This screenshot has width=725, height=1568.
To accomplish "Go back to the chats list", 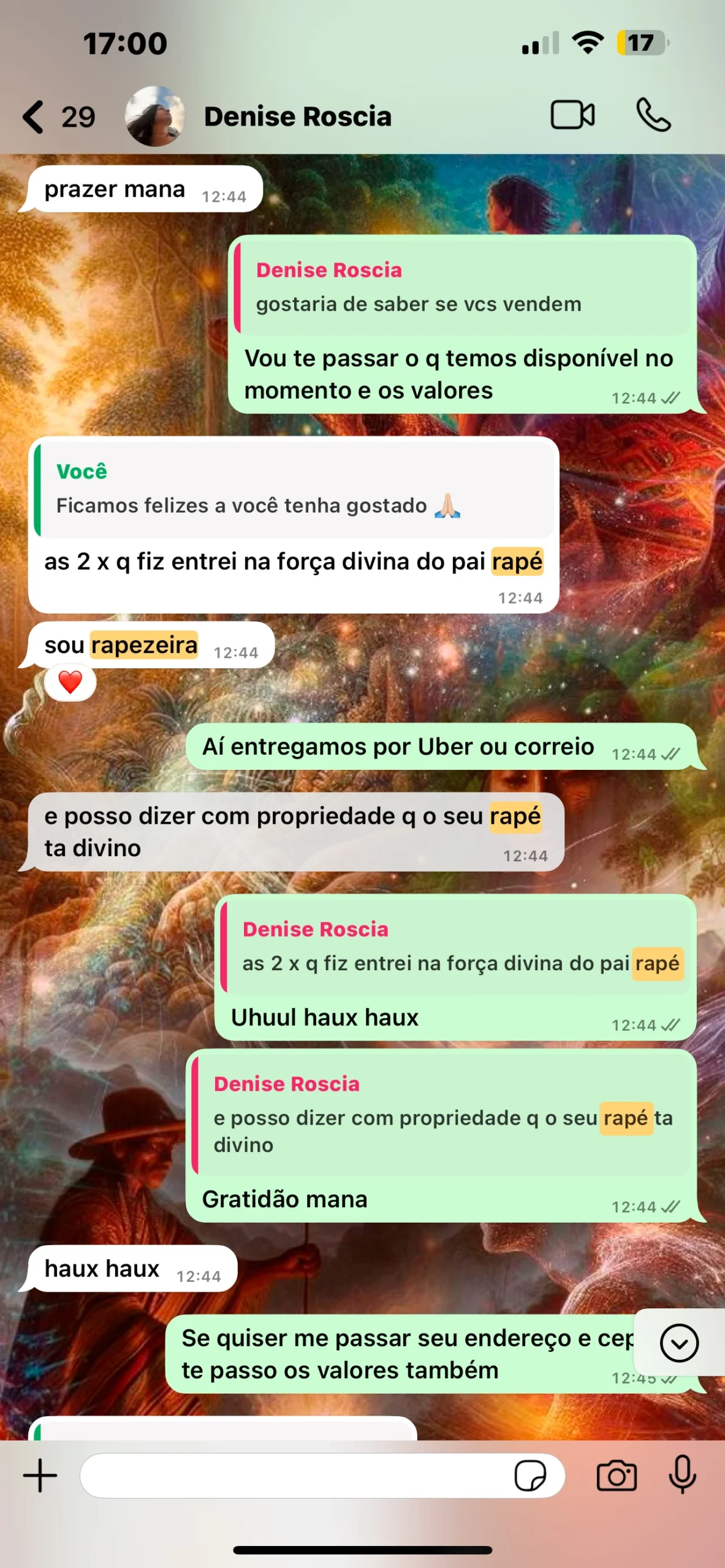I will coord(35,116).
